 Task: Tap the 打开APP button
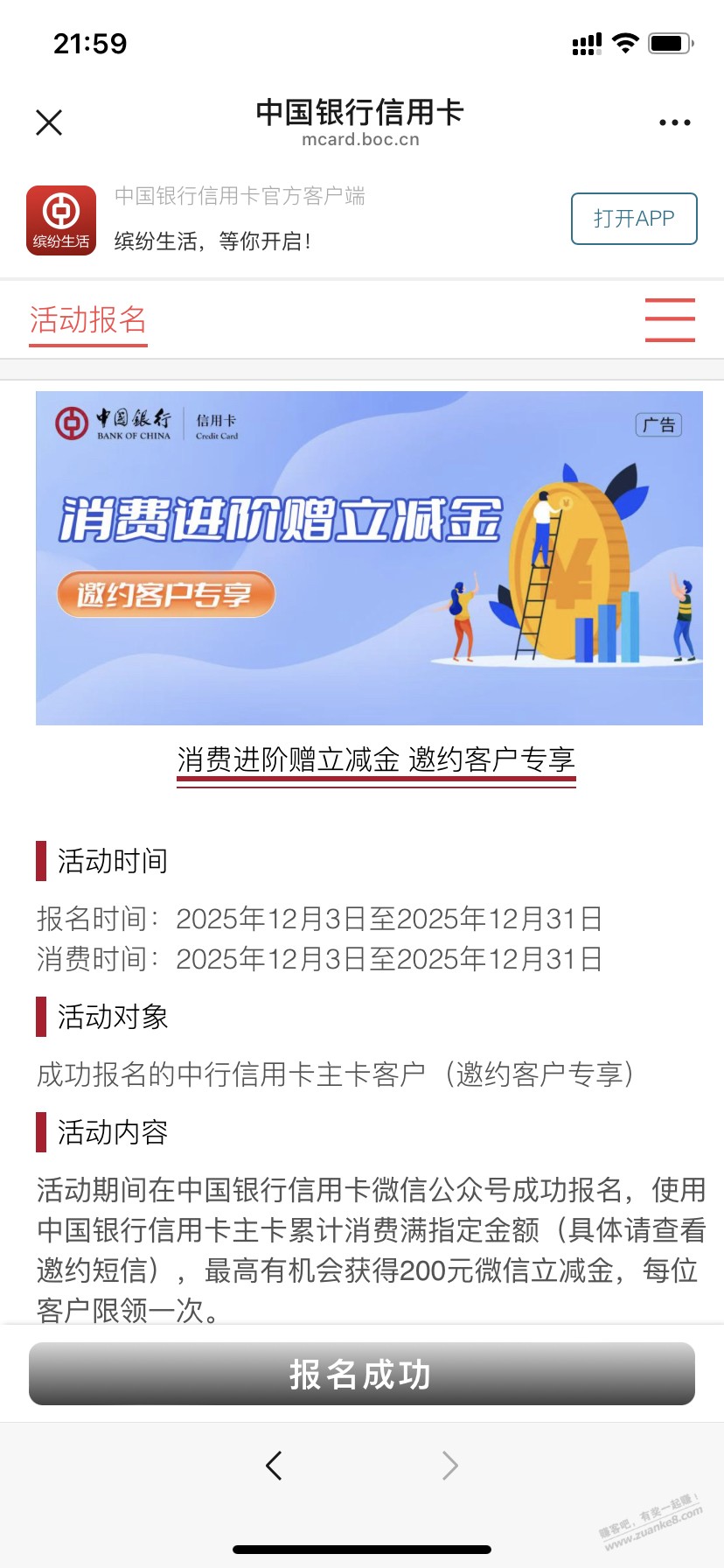(633, 219)
